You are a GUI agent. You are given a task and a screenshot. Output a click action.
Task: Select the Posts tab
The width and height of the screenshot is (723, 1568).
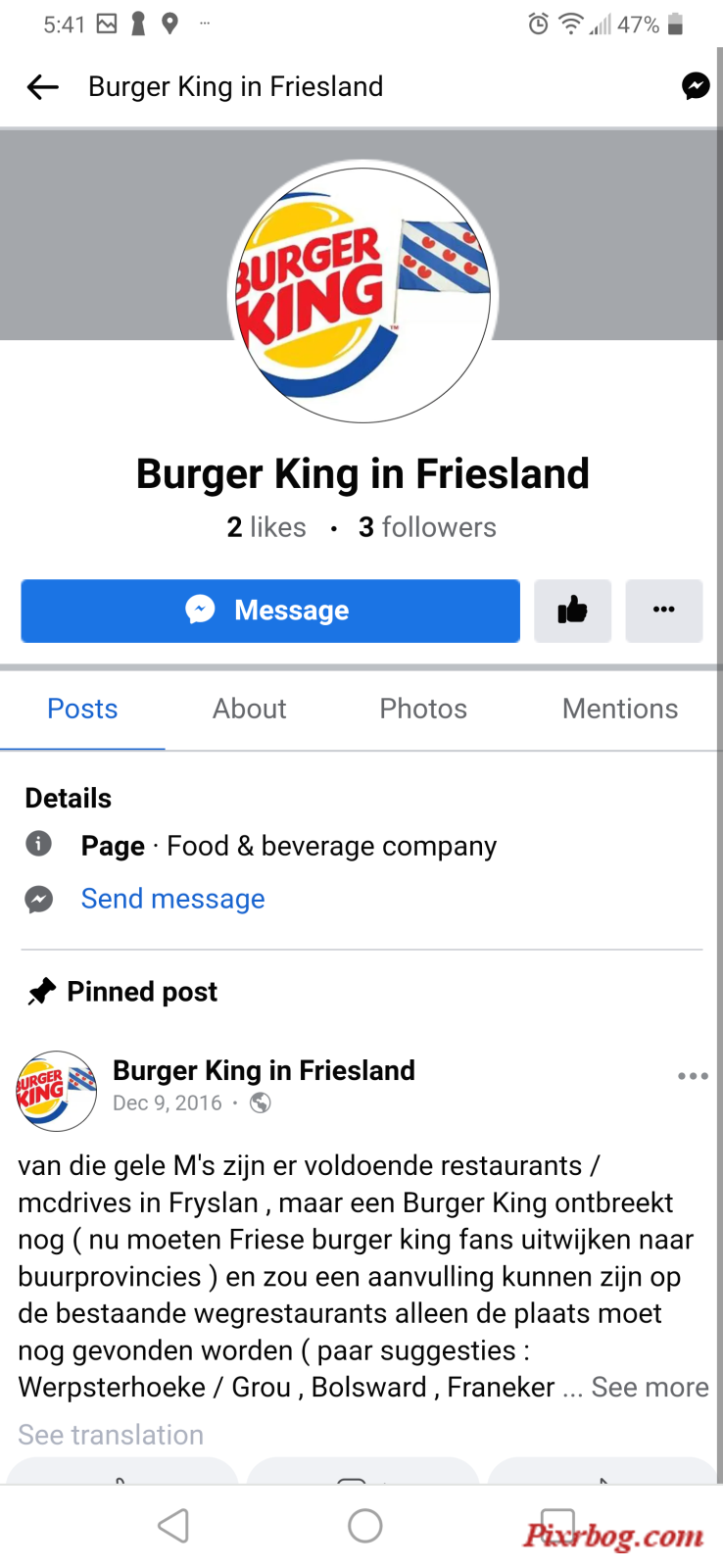point(82,709)
